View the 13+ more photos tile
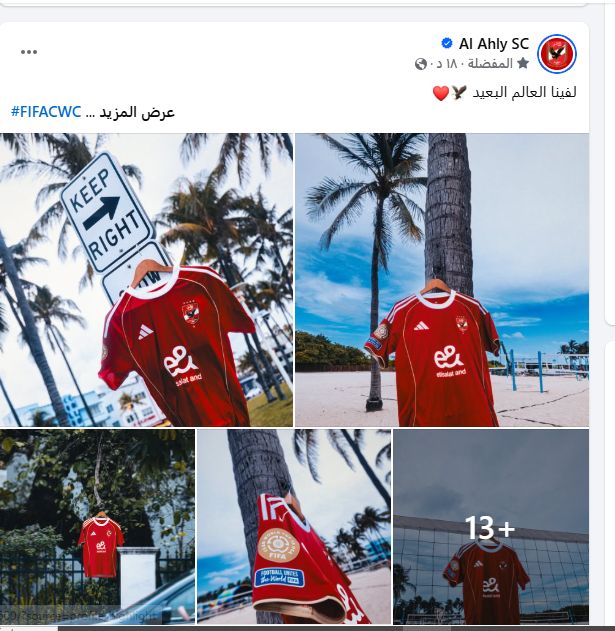Screen dimensions: 615x631 (490, 527)
